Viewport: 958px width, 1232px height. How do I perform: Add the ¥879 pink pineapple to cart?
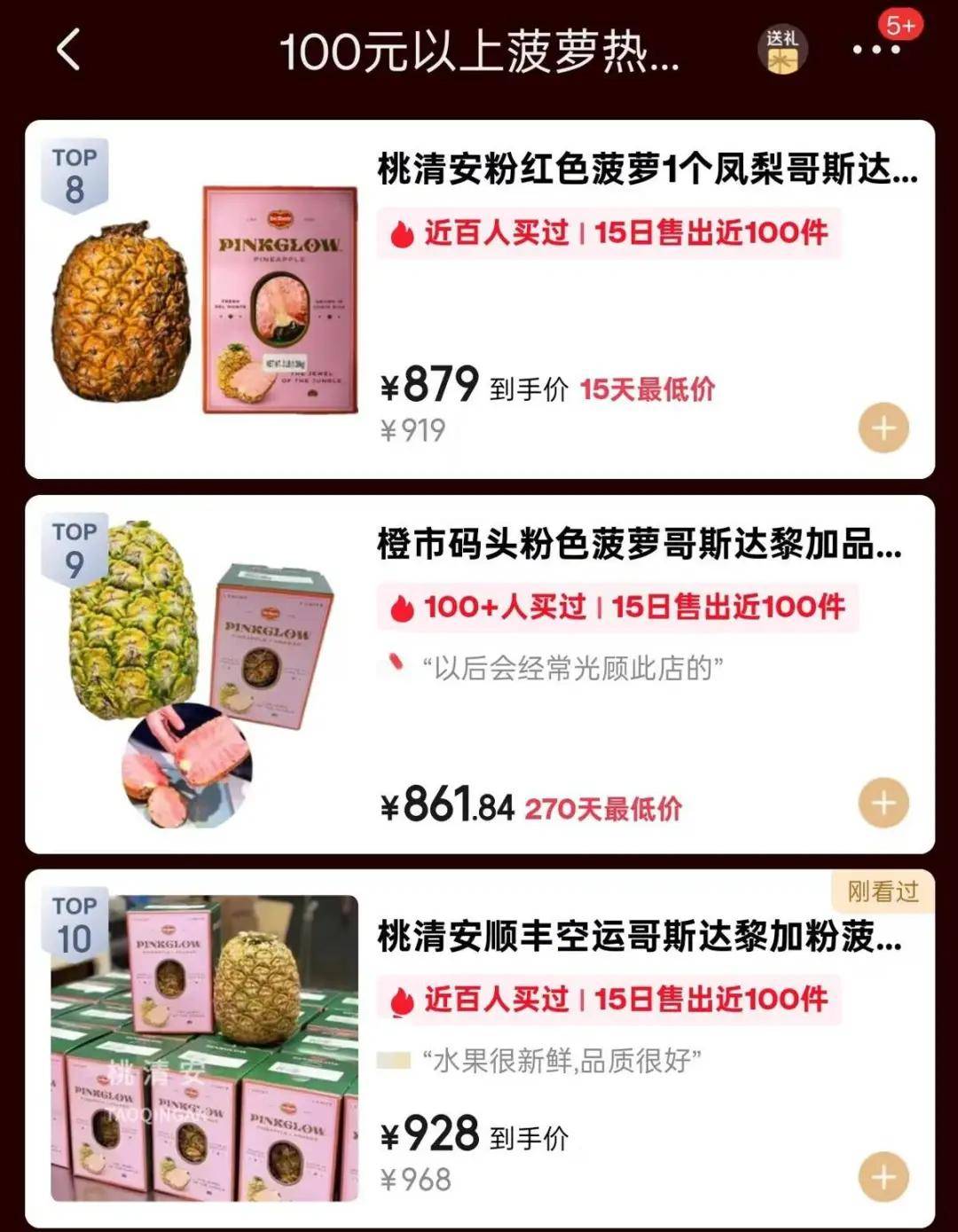[x=883, y=428]
